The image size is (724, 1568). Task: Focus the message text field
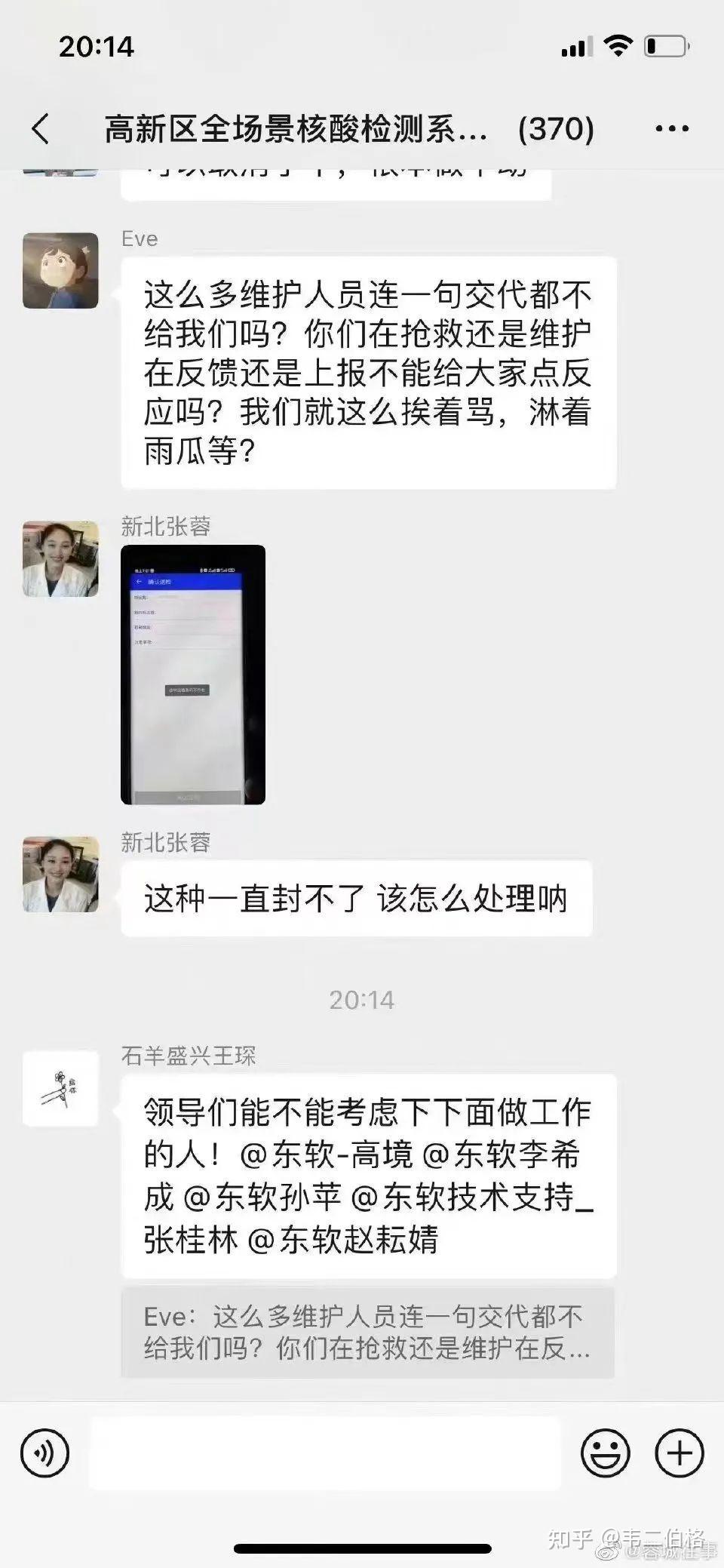[324, 1453]
